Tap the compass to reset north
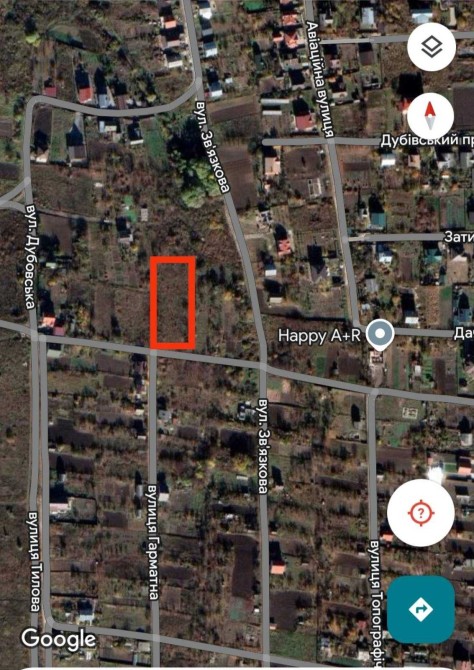 coord(430,116)
